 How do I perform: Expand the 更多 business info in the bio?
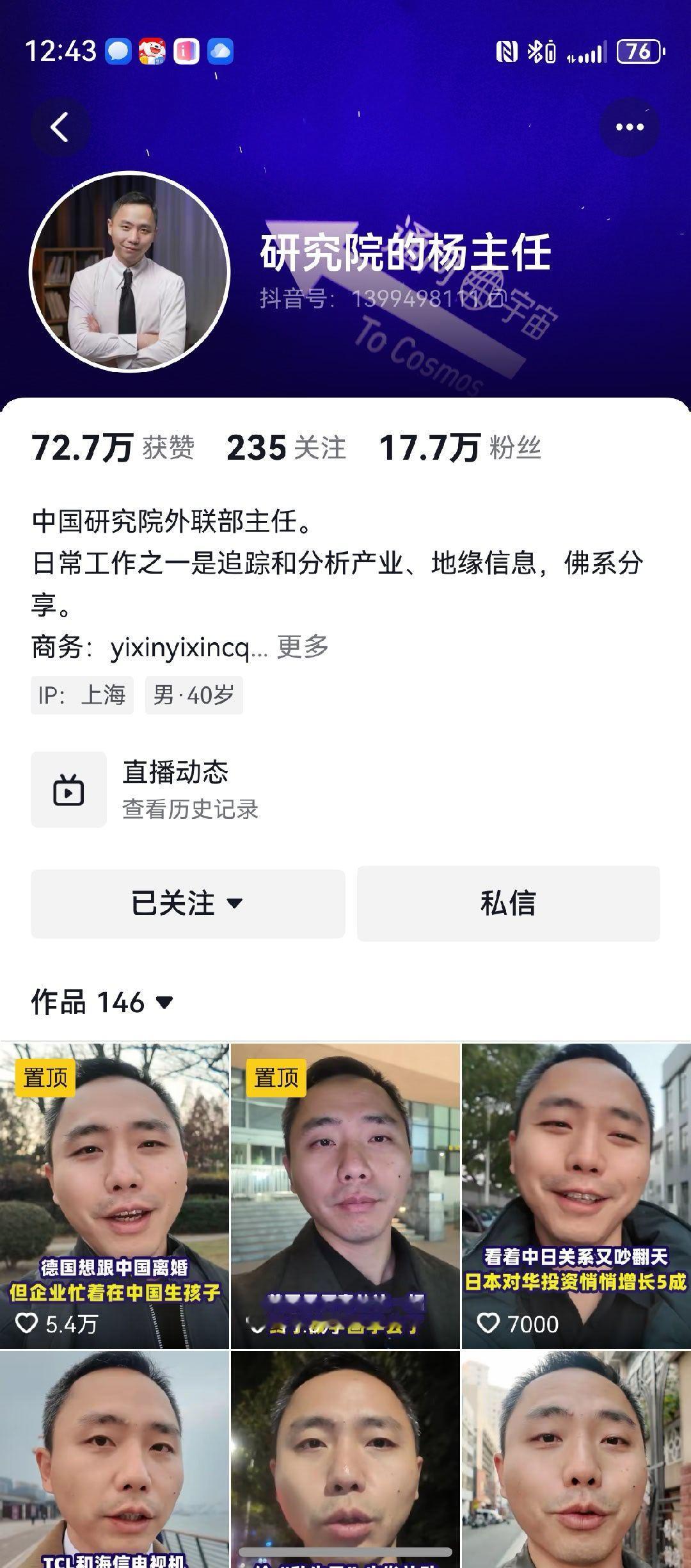300,648
